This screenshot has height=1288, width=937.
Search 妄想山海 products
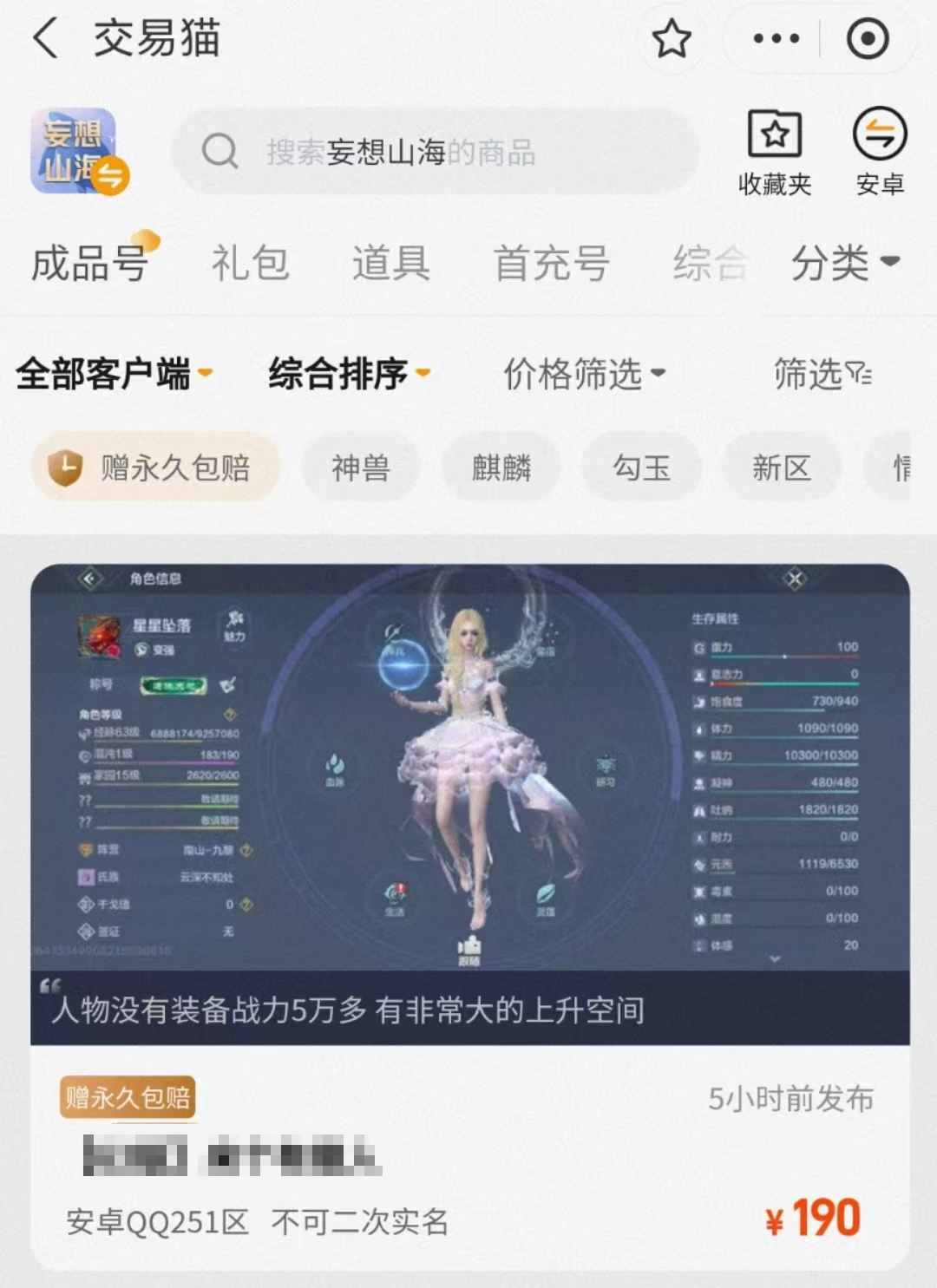point(434,152)
